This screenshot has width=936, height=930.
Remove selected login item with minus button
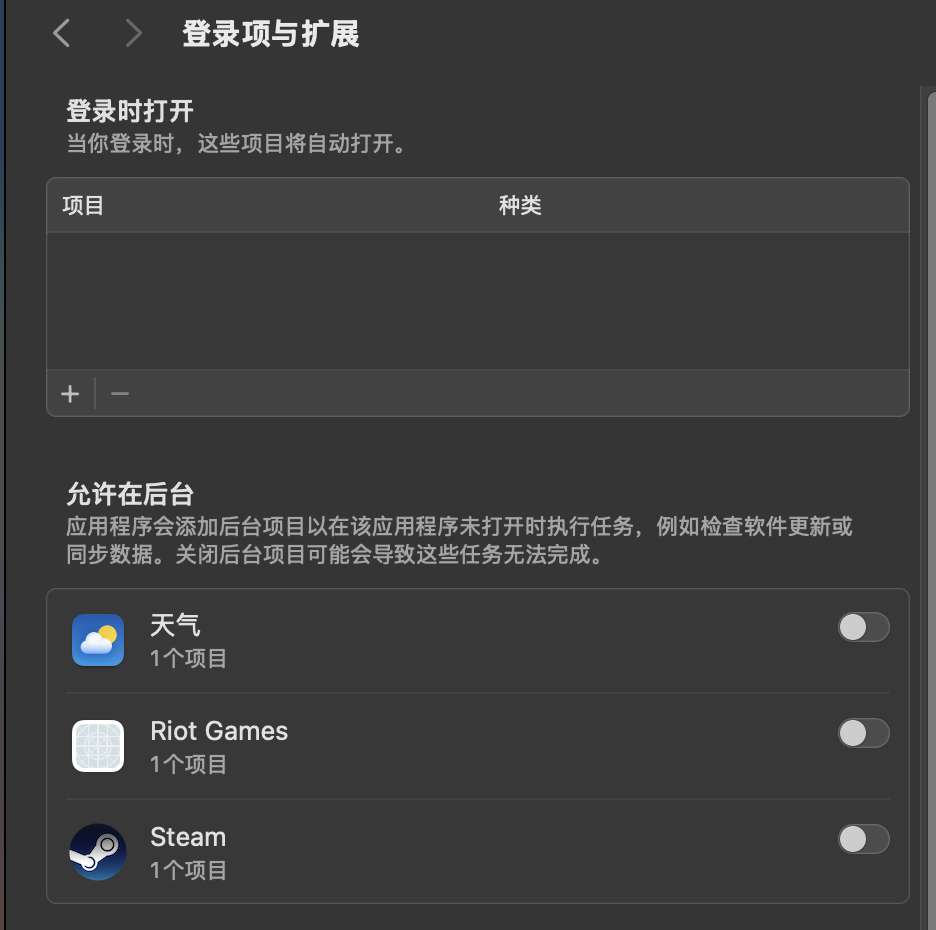120,394
